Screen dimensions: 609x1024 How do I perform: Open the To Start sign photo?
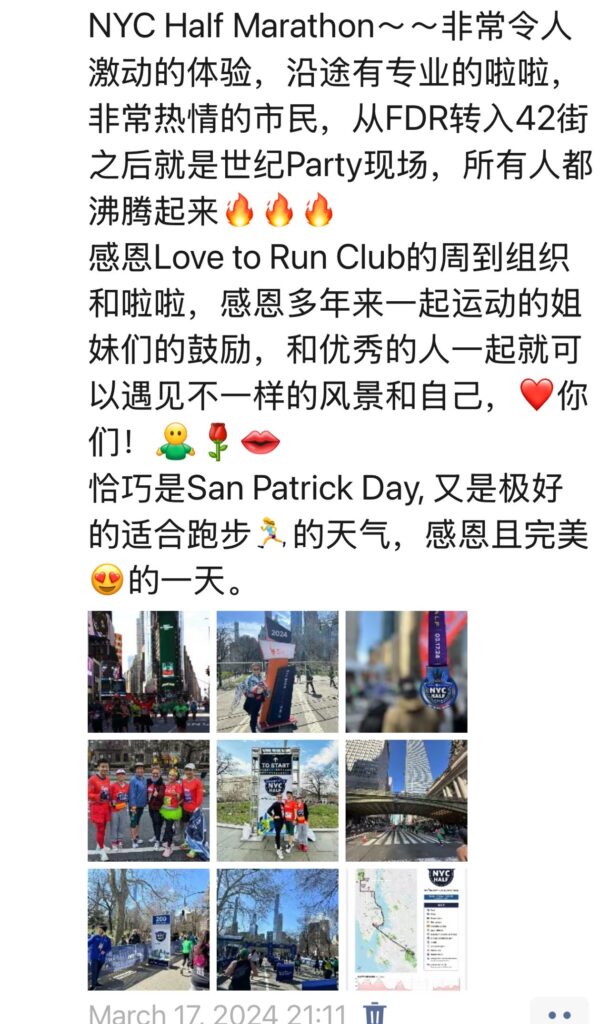click(x=277, y=800)
